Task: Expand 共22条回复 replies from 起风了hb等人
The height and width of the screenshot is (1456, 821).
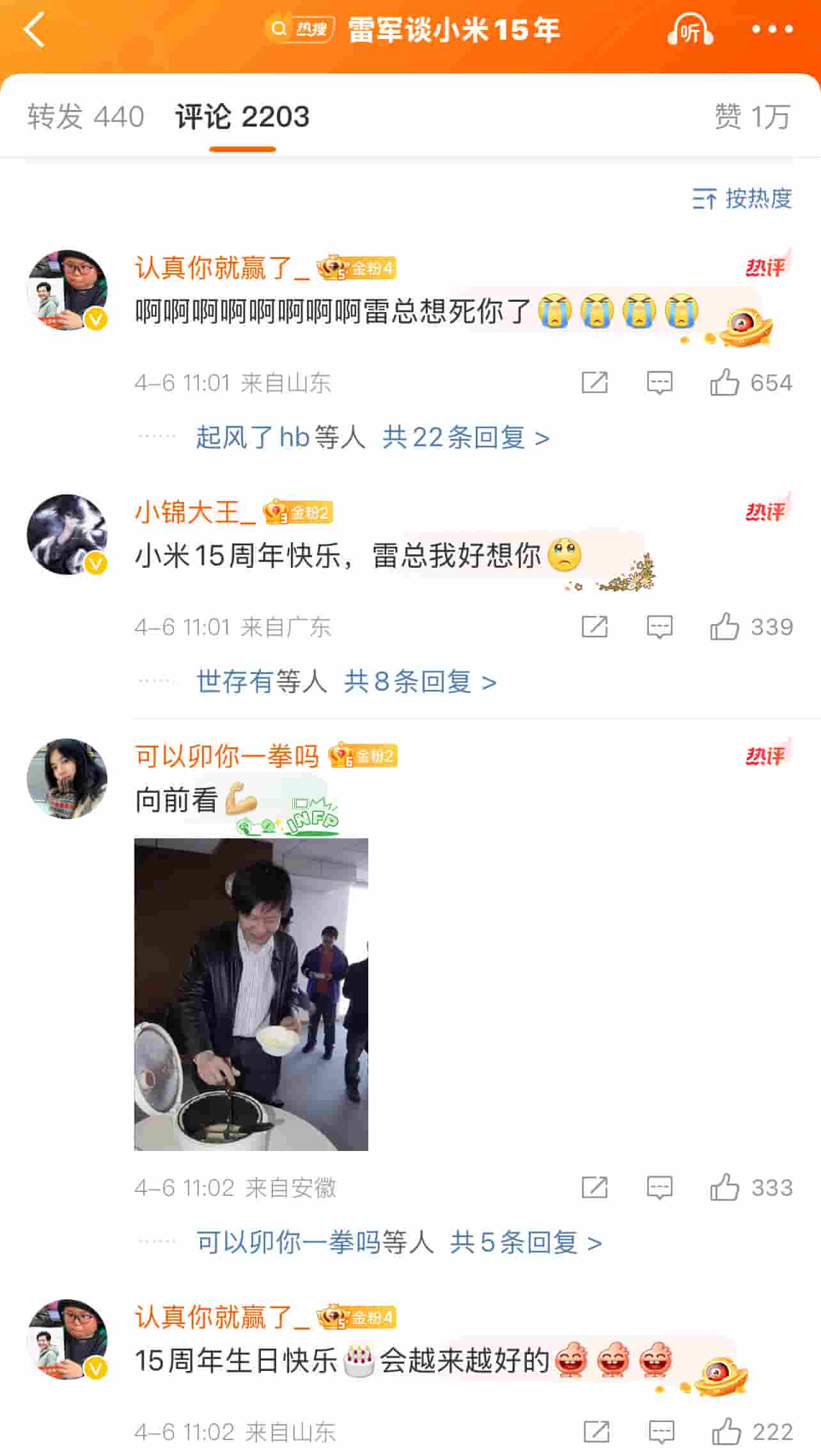Action: pyautogui.click(x=465, y=438)
